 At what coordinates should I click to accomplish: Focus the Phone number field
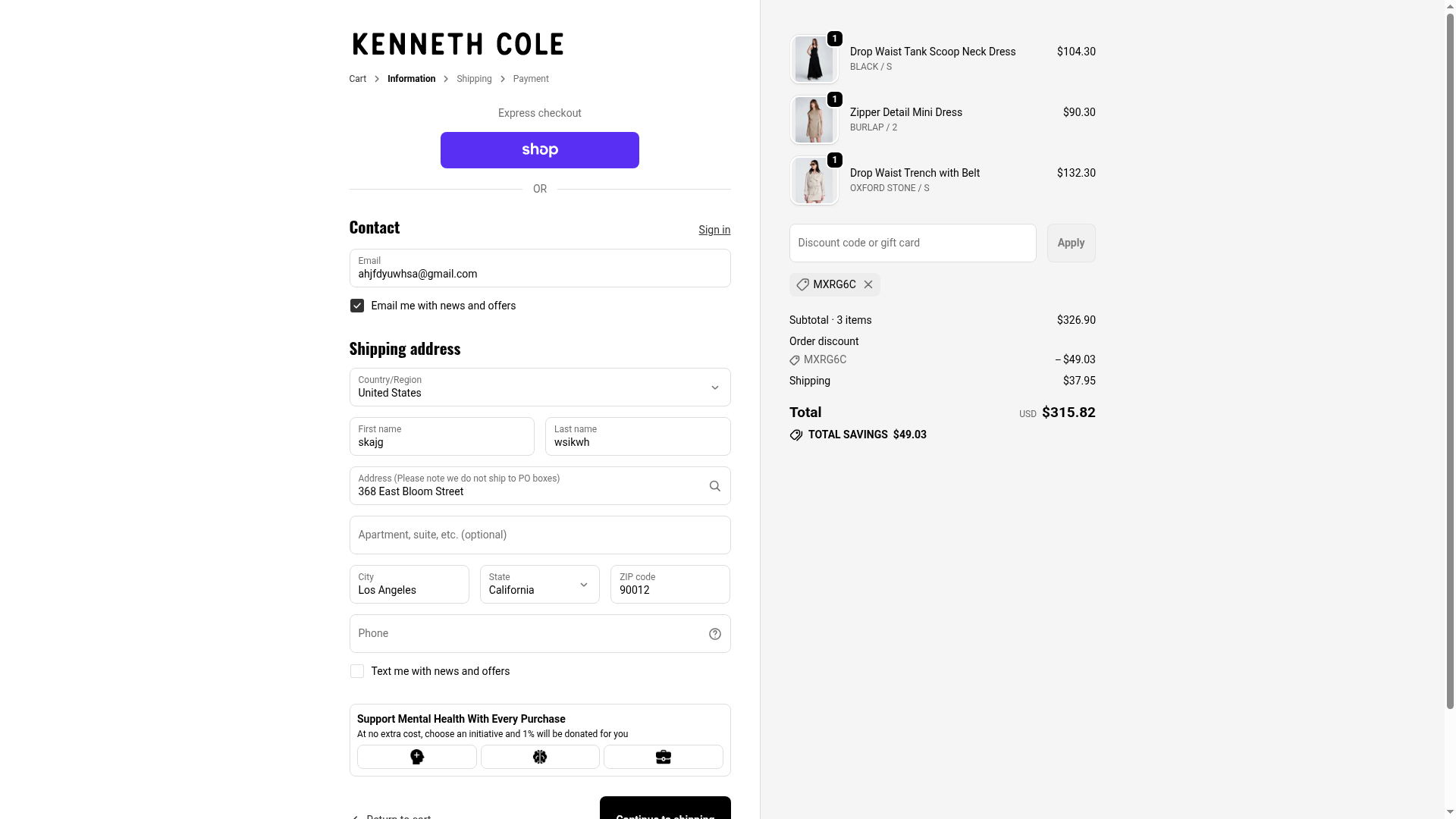tap(527, 634)
